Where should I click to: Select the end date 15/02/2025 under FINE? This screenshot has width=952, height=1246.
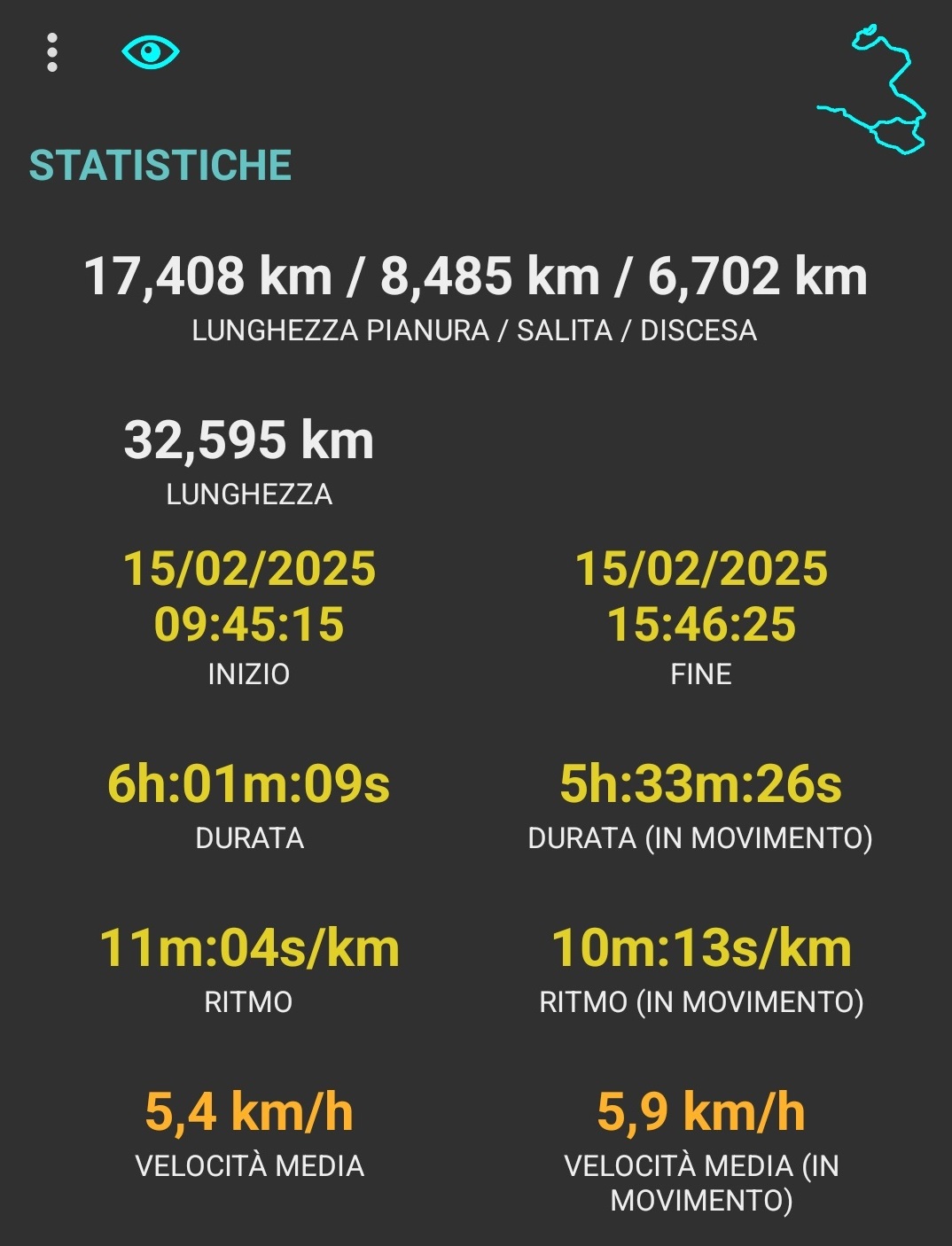click(705, 569)
